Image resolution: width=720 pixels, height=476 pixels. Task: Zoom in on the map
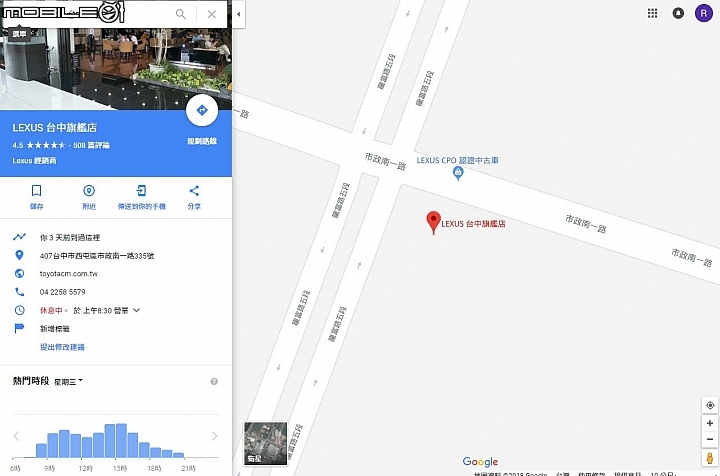point(709,424)
